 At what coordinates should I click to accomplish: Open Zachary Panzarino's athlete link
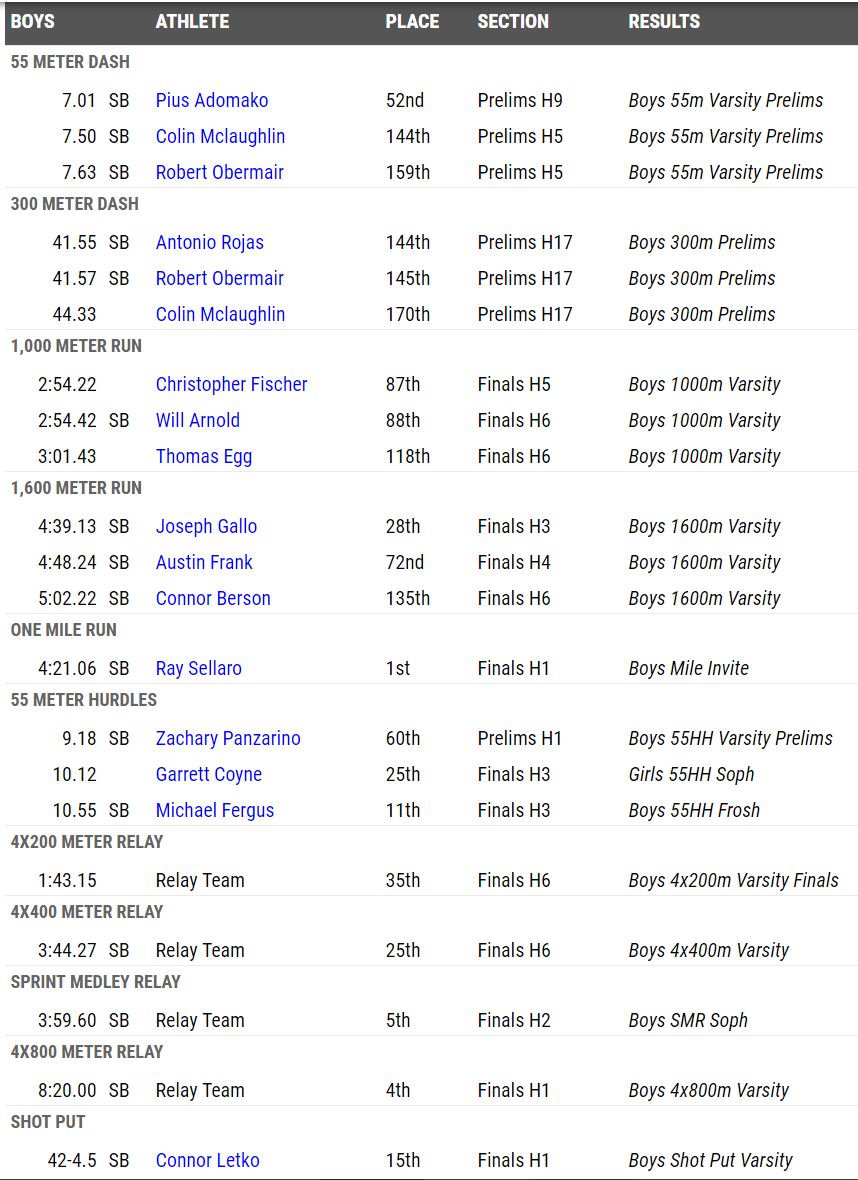point(228,738)
